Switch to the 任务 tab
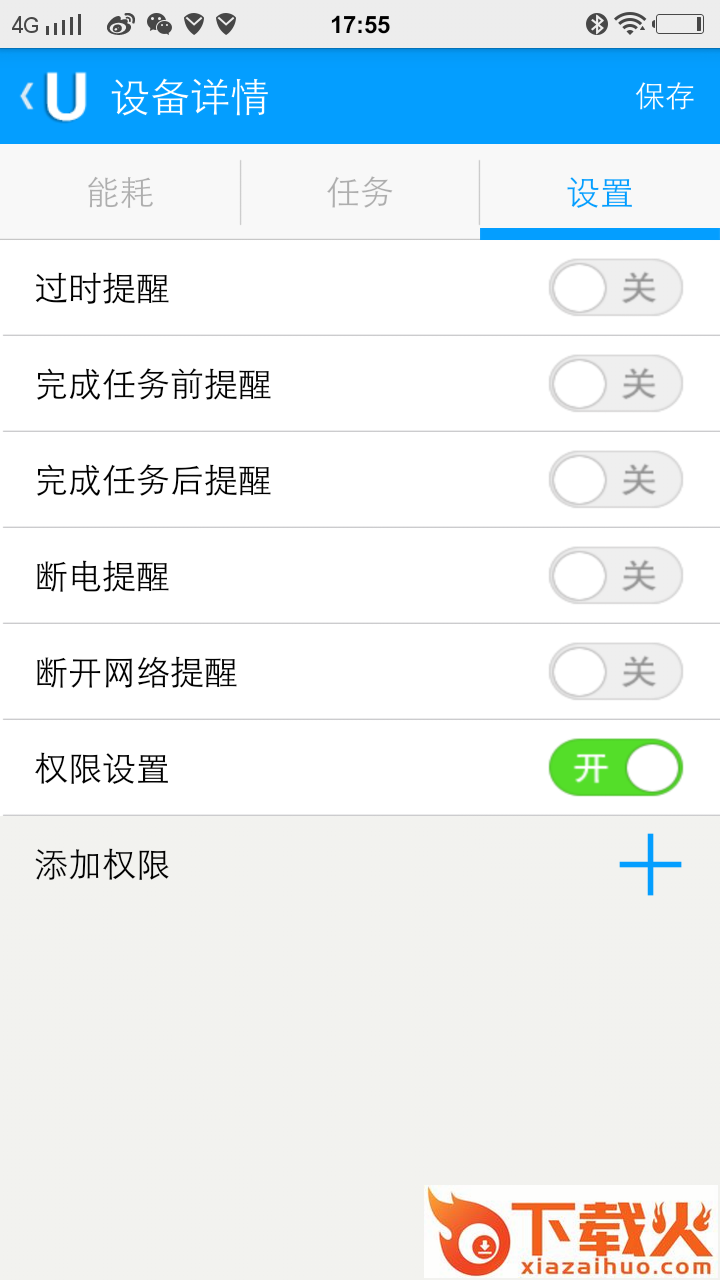Screen dimensions: 720x1280 (360, 192)
